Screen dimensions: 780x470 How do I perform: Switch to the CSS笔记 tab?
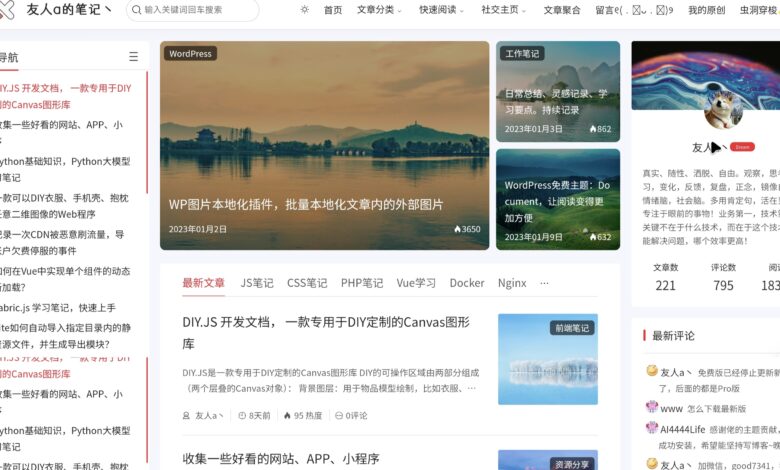(307, 283)
